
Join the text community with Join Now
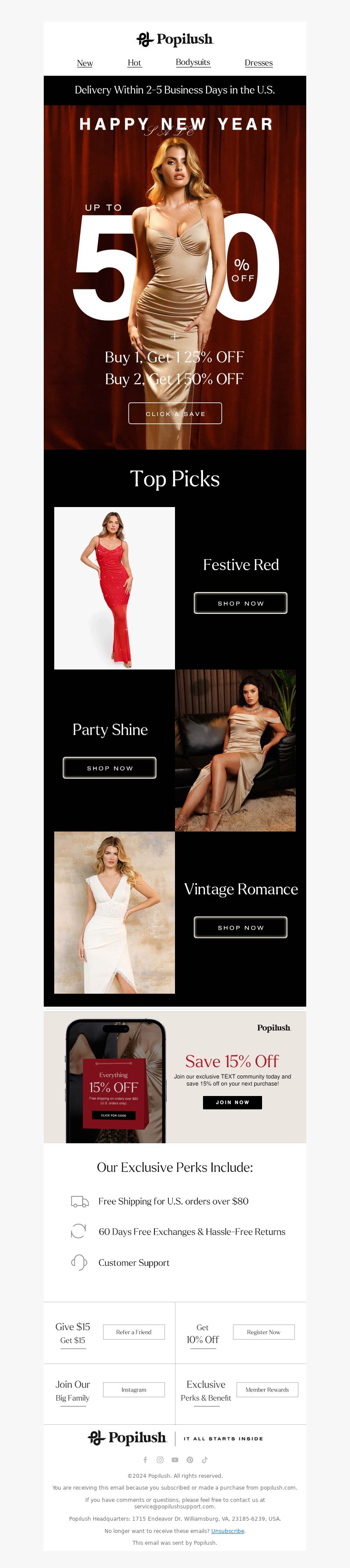(x=232, y=1103)
